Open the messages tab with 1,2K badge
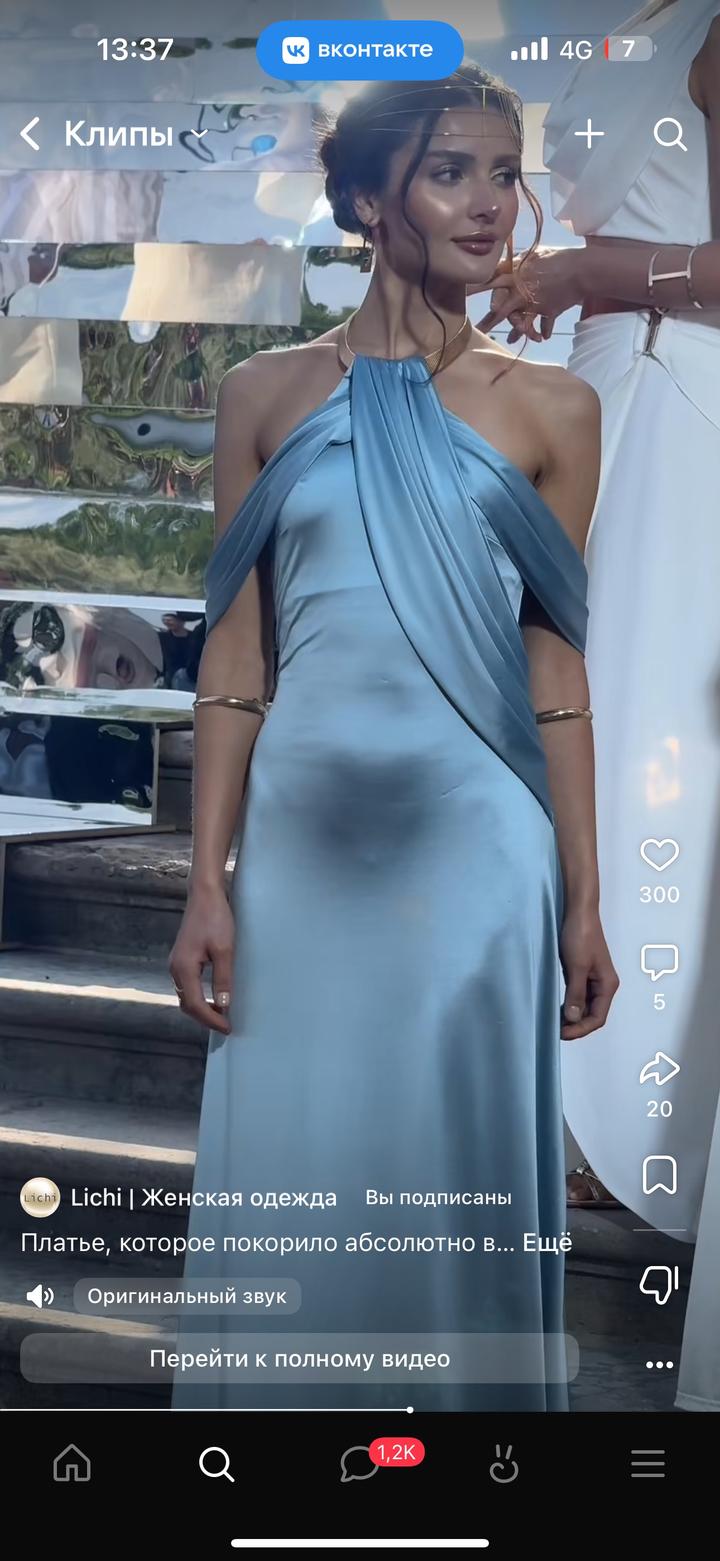 tap(360, 1465)
